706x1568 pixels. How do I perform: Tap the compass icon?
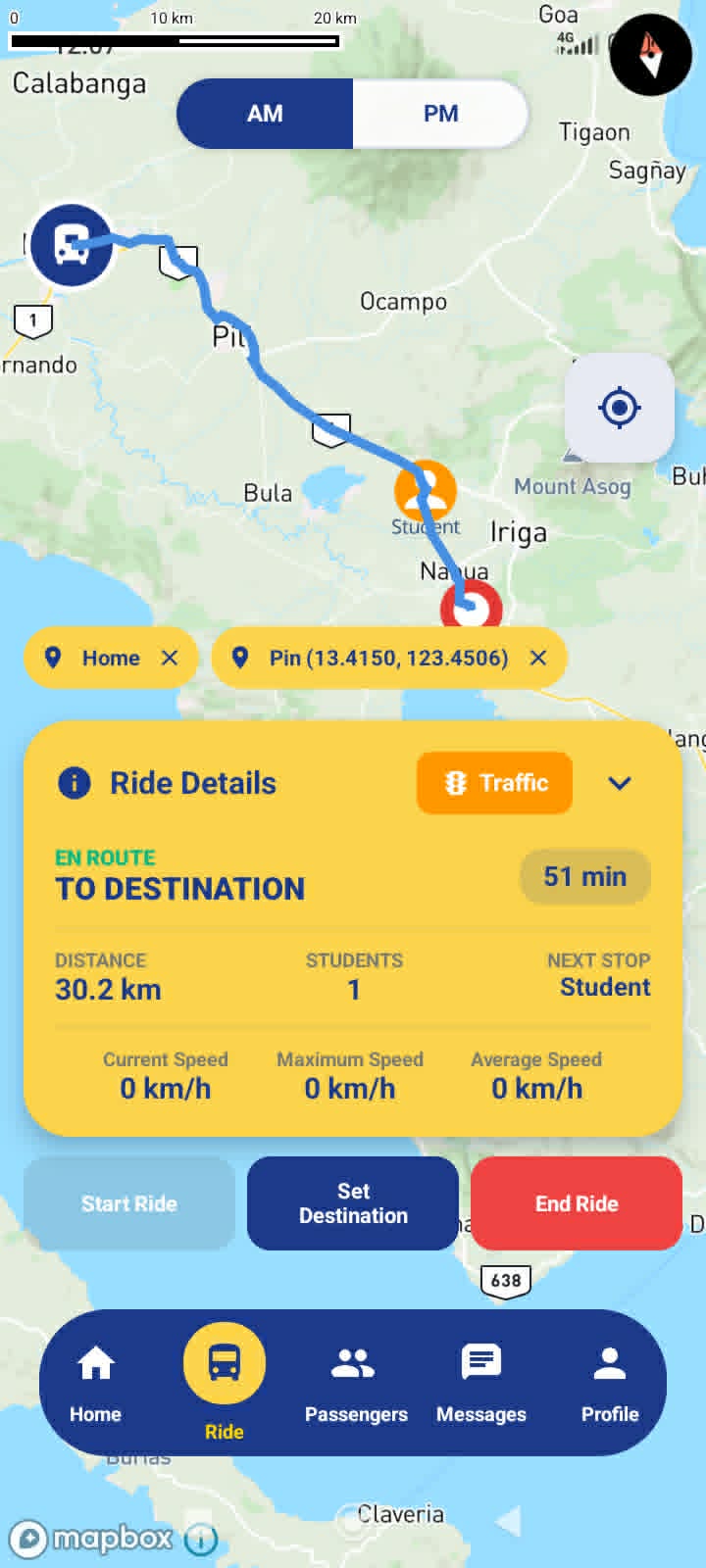pyautogui.click(x=651, y=54)
